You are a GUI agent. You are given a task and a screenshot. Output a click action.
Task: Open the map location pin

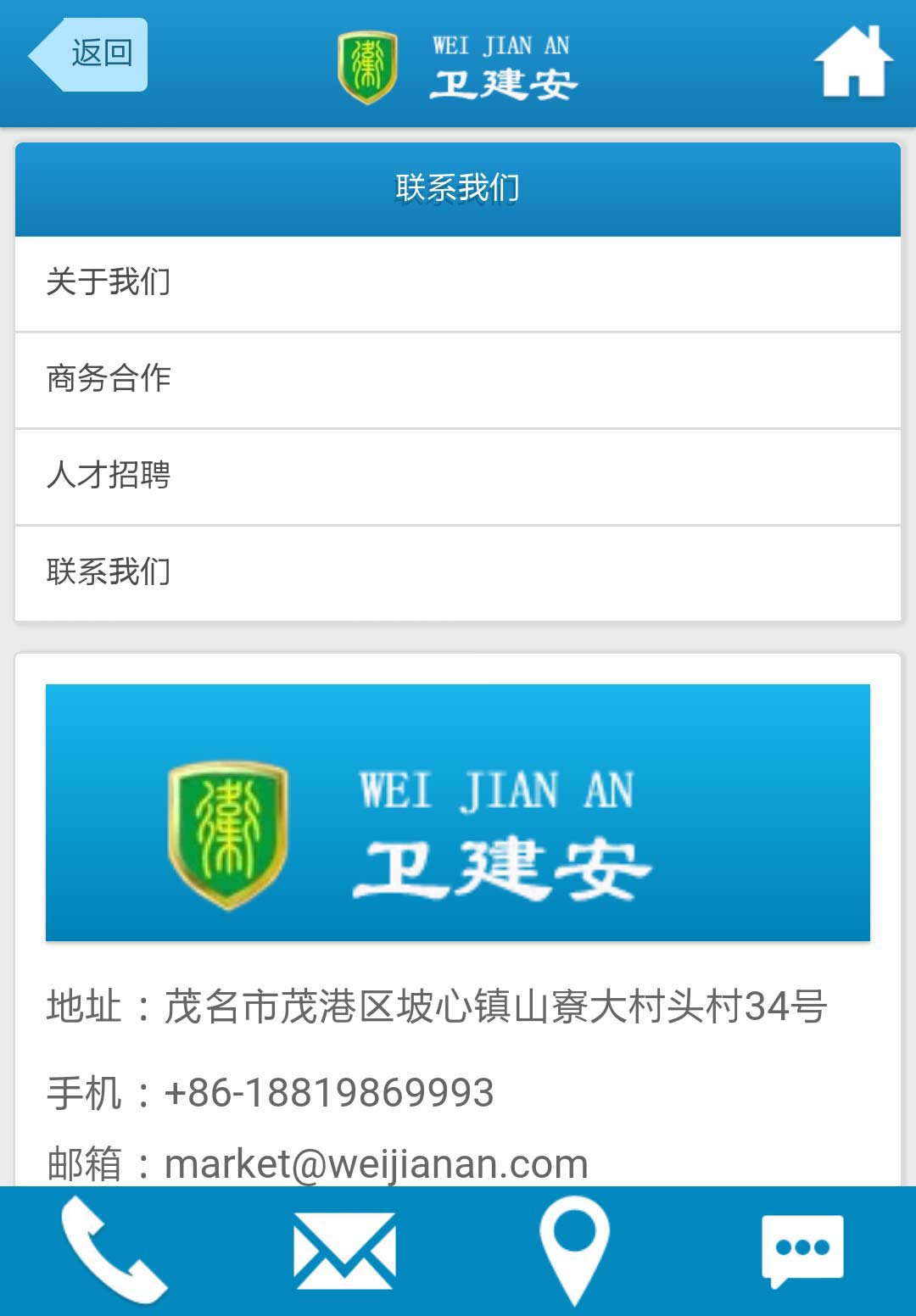(574, 1250)
